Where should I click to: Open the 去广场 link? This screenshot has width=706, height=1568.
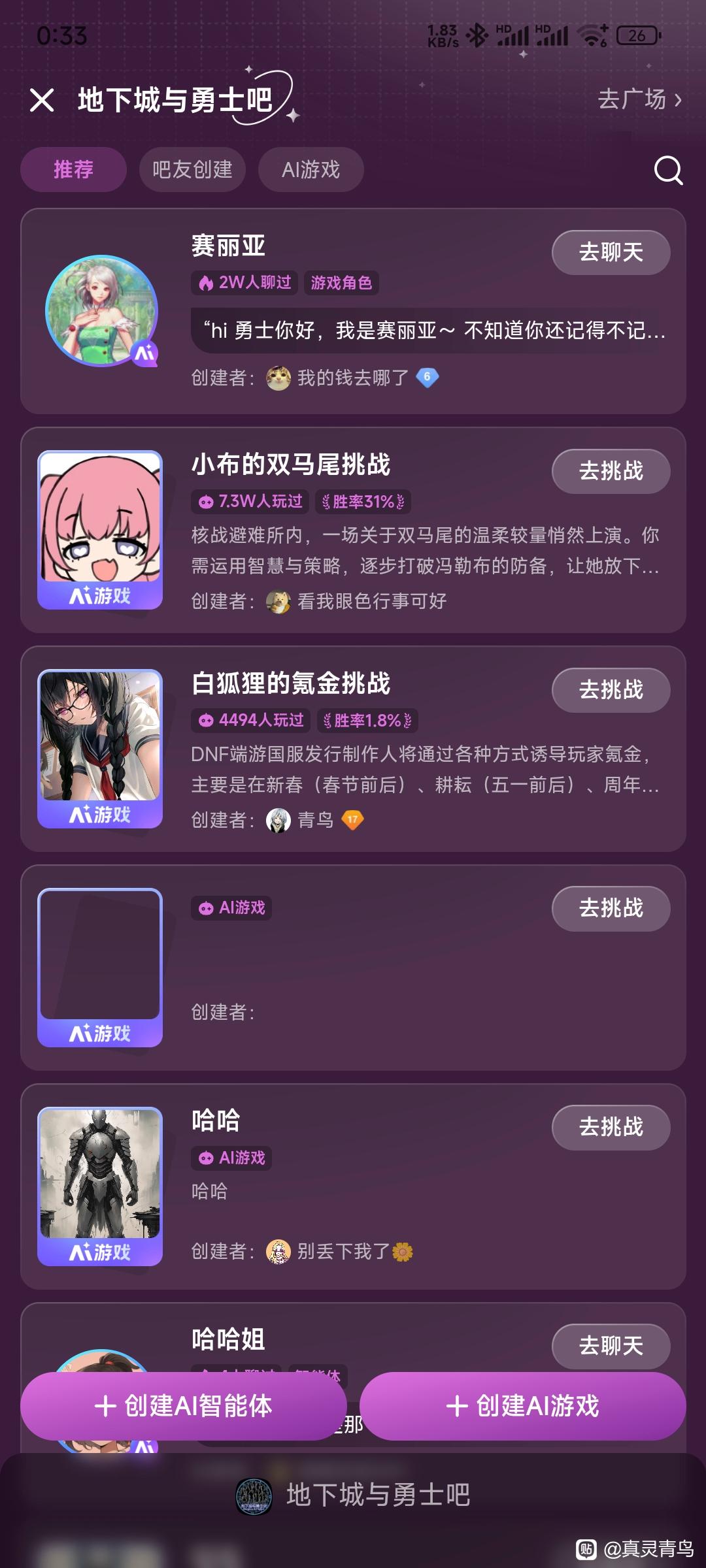(639, 99)
